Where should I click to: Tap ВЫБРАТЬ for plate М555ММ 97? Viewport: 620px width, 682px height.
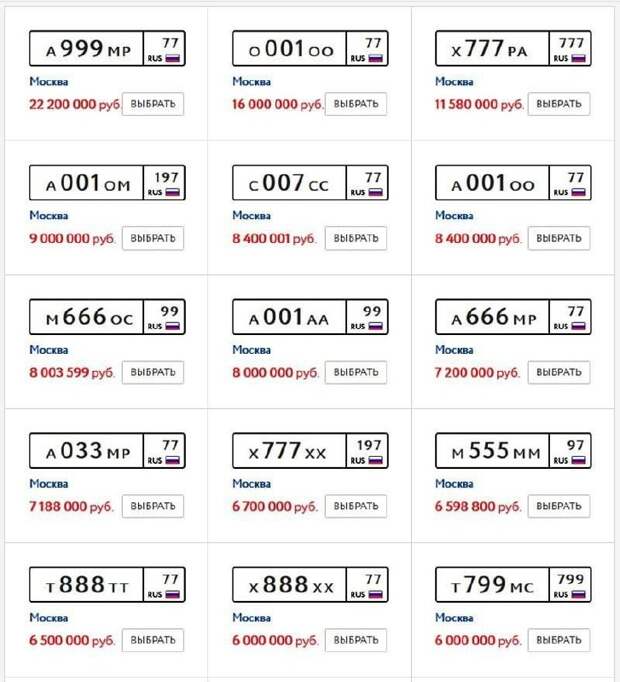click(558, 506)
